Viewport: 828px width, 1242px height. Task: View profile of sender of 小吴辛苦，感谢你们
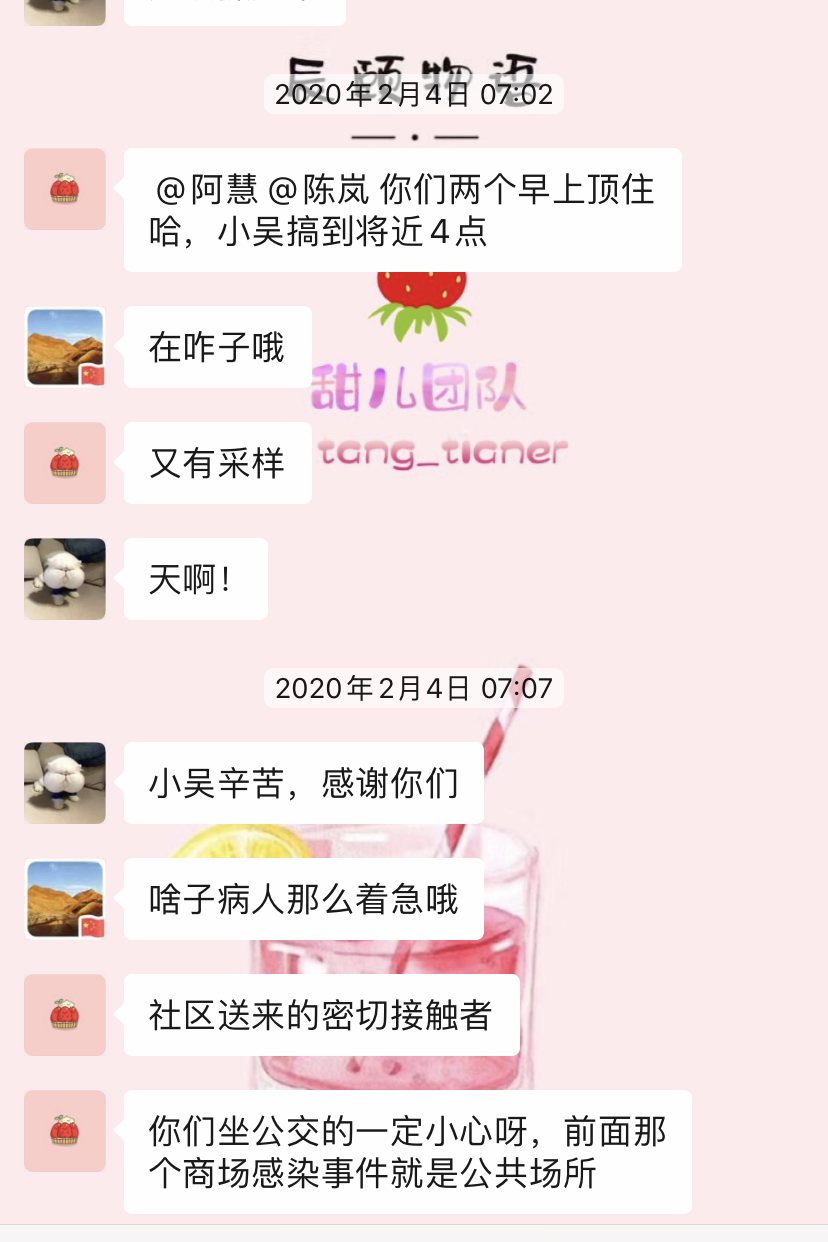click(x=65, y=783)
